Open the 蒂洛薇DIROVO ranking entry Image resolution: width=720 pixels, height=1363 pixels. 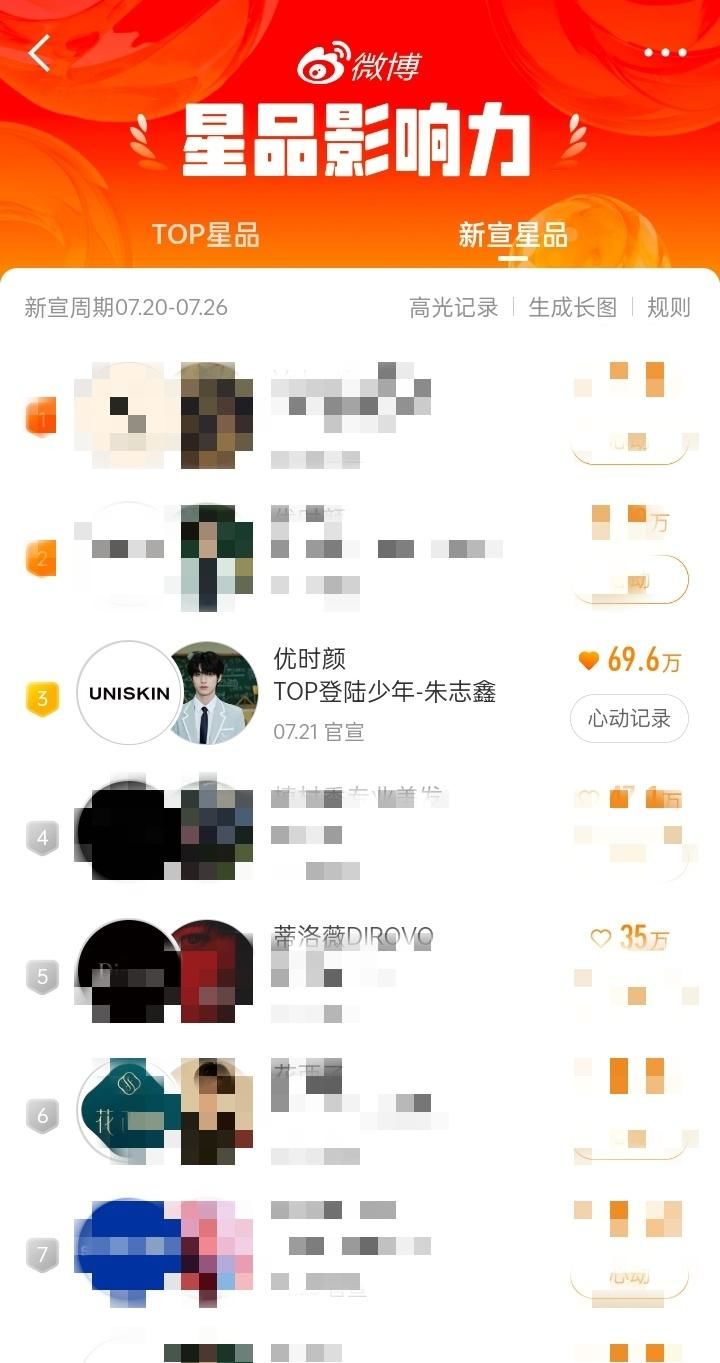tap(353, 937)
